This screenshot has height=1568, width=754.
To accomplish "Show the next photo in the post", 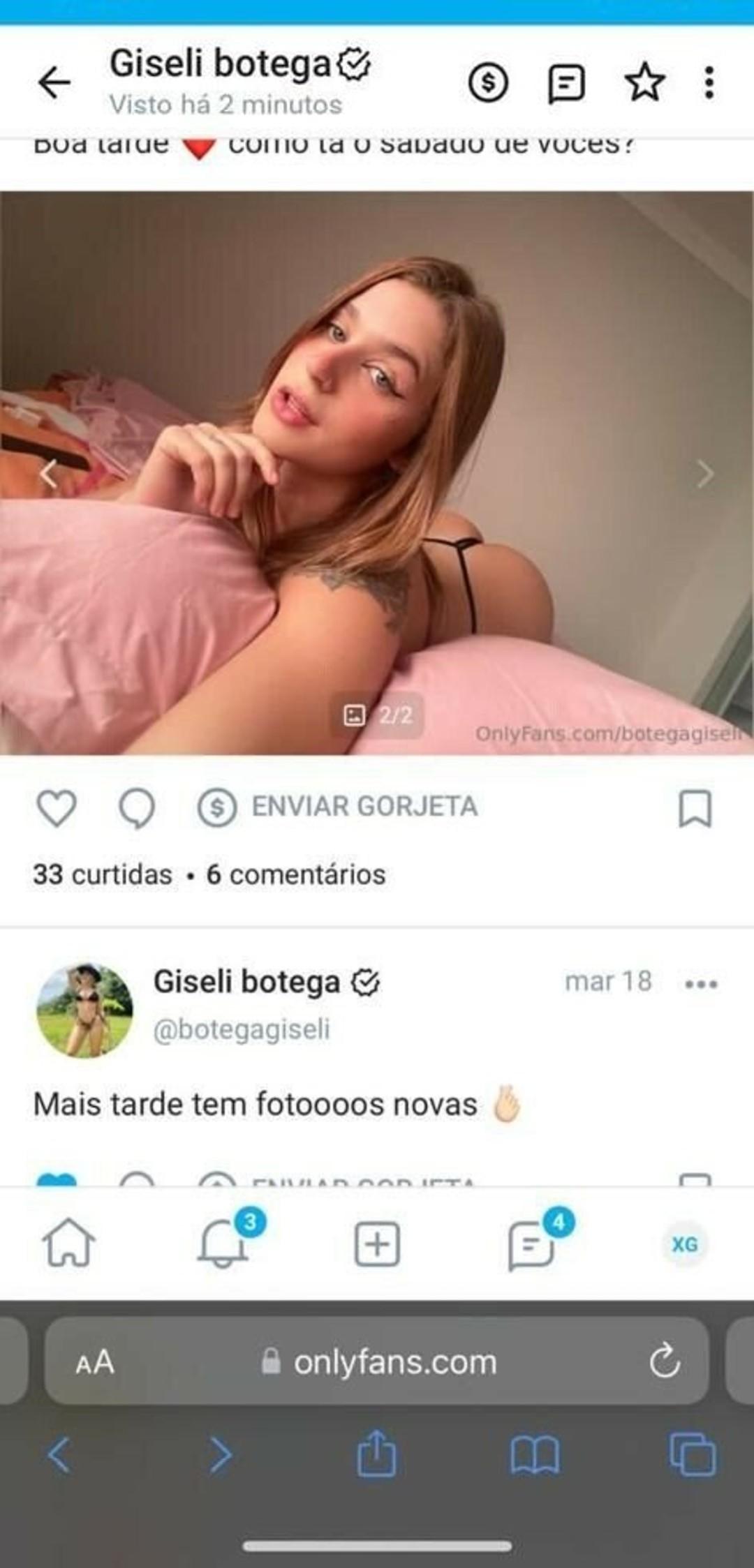I will [705, 474].
